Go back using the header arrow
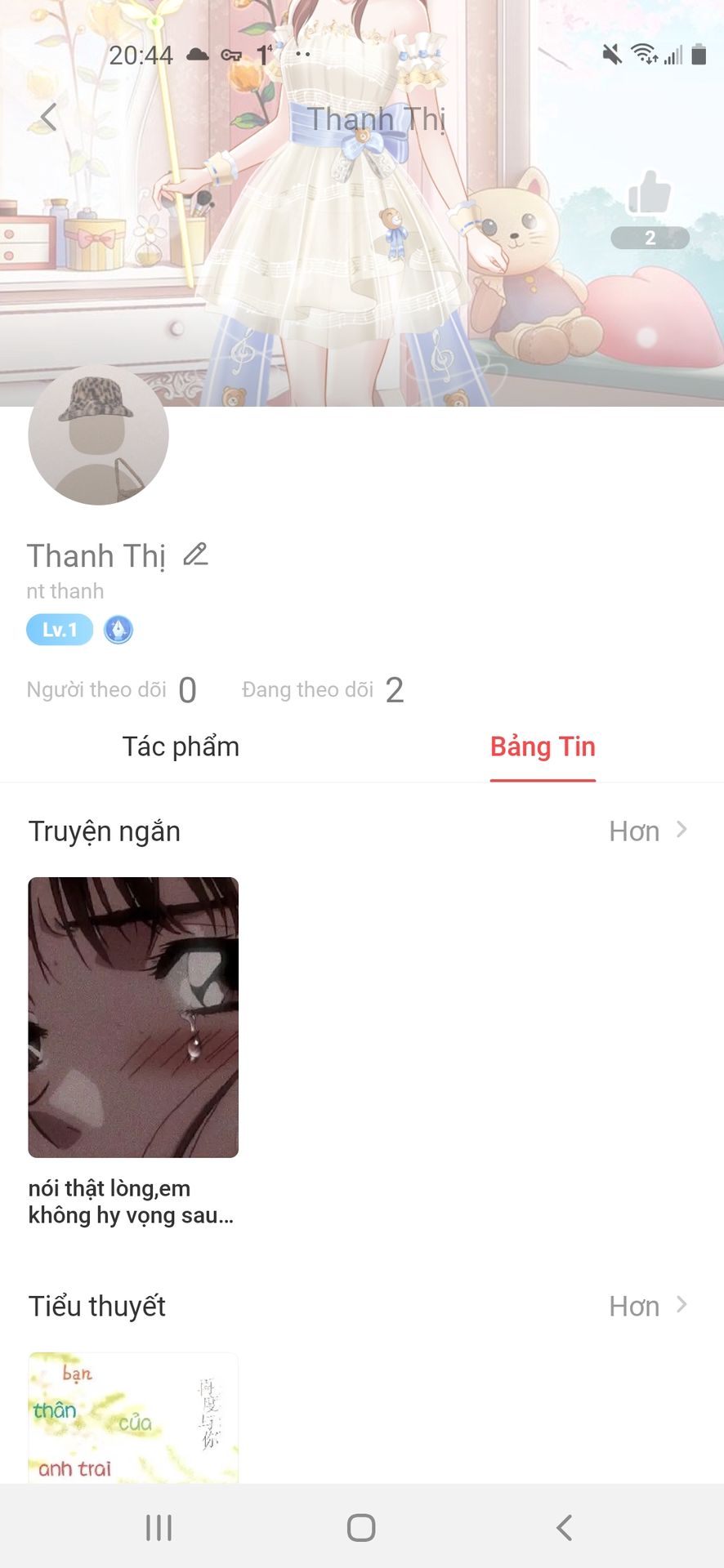This screenshot has width=724, height=1568. pyautogui.click(x=48, y=118)
